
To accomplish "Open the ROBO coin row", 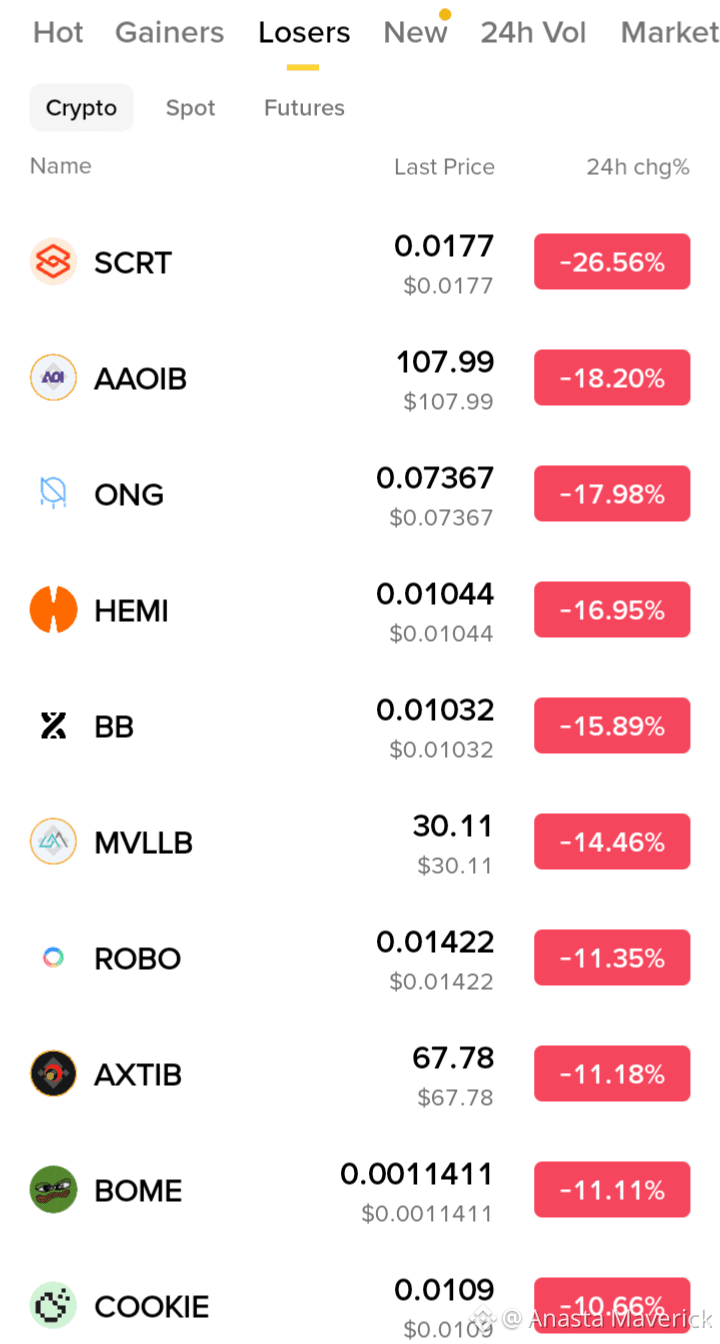I will (360, 959).
